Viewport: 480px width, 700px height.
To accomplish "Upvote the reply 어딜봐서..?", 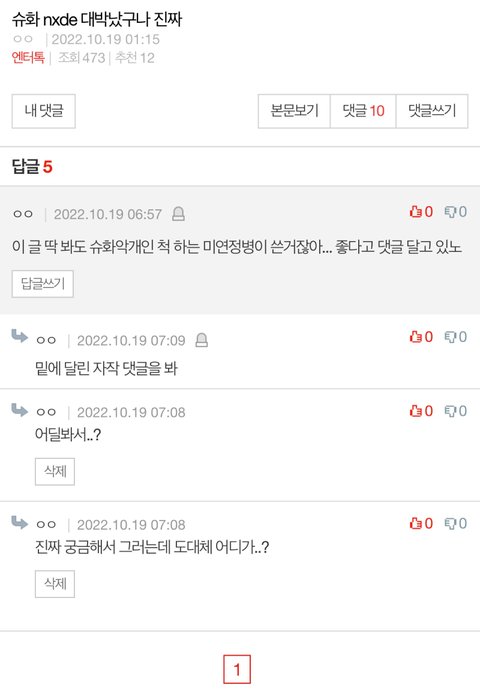I will (421, 411).
